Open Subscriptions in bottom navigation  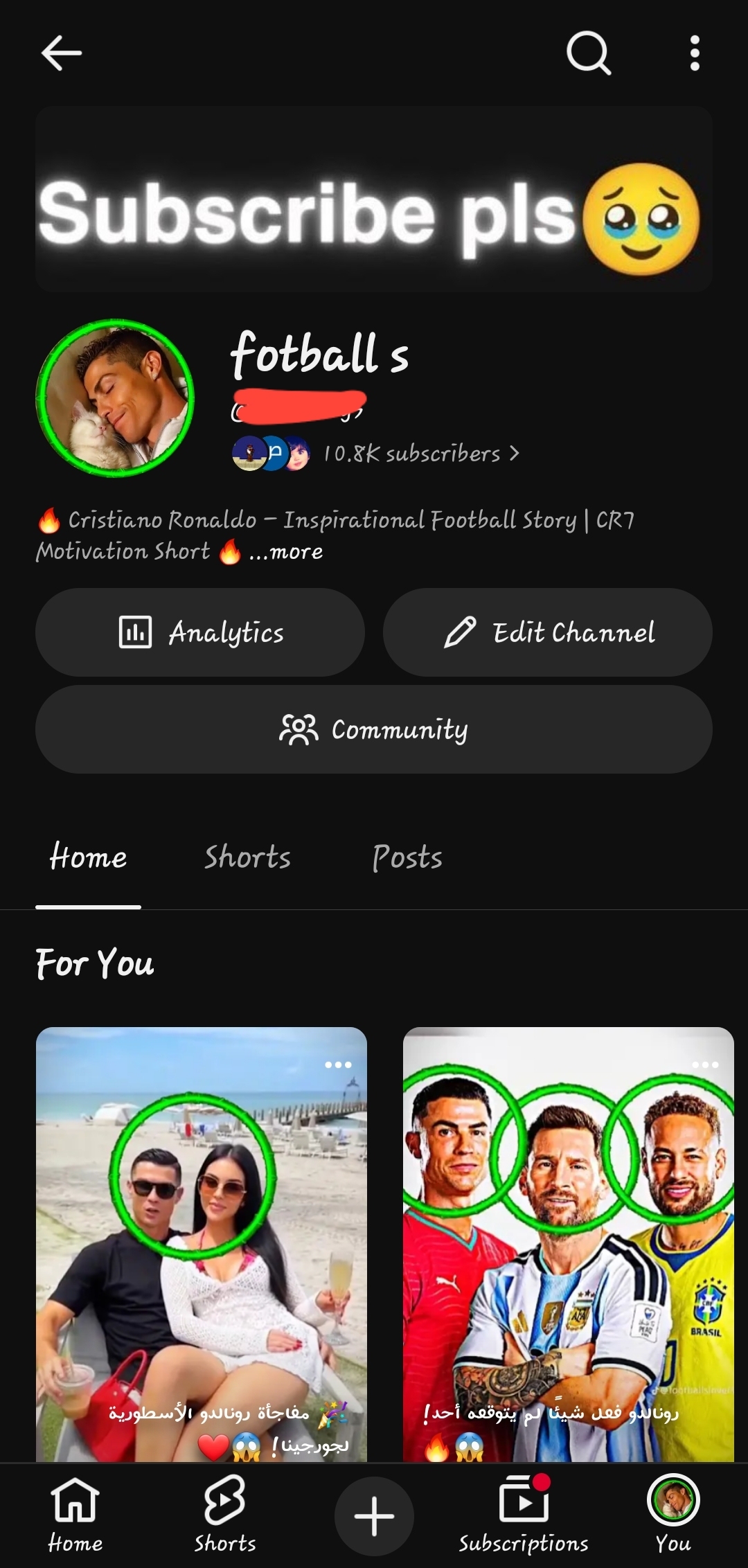[x=524, y=1515]
